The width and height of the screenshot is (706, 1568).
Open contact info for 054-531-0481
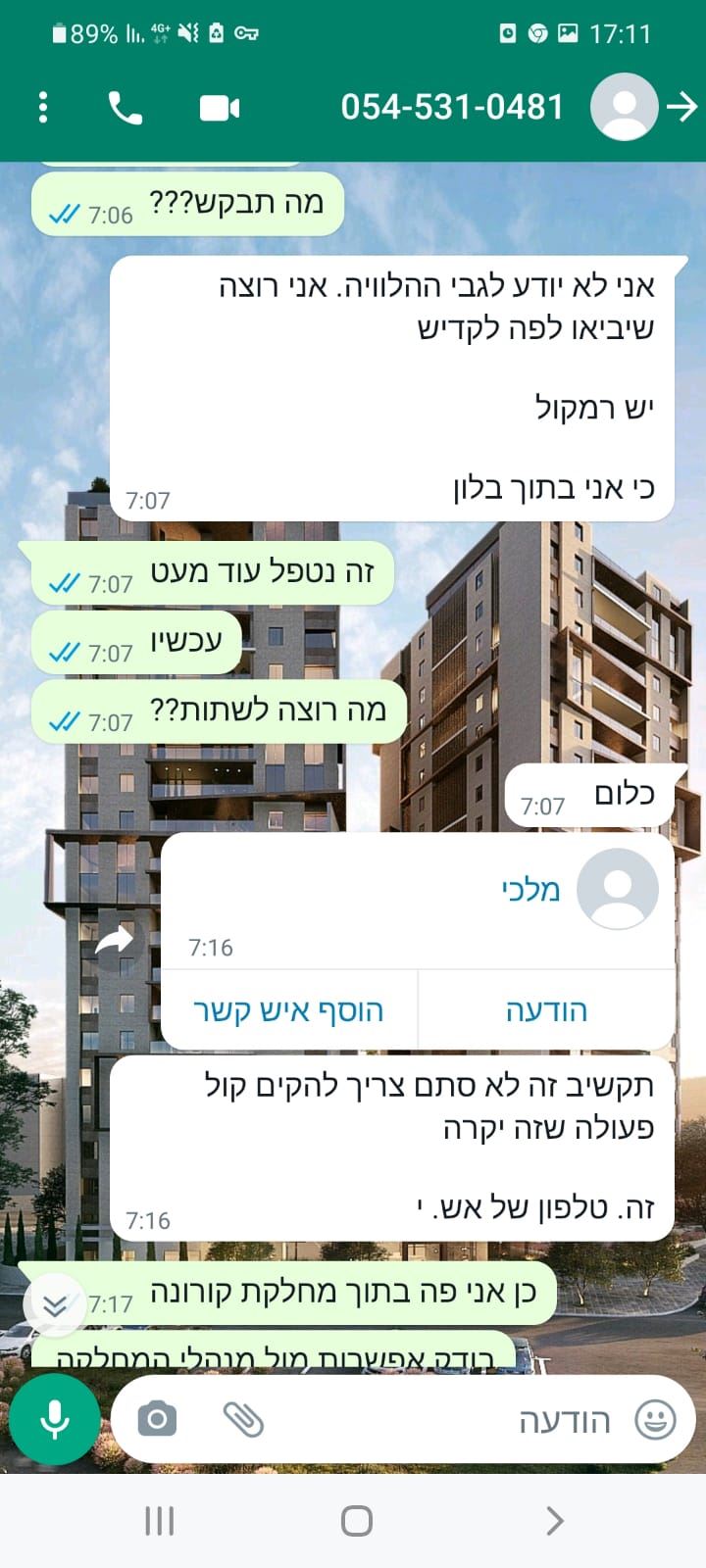click(452, 107)
